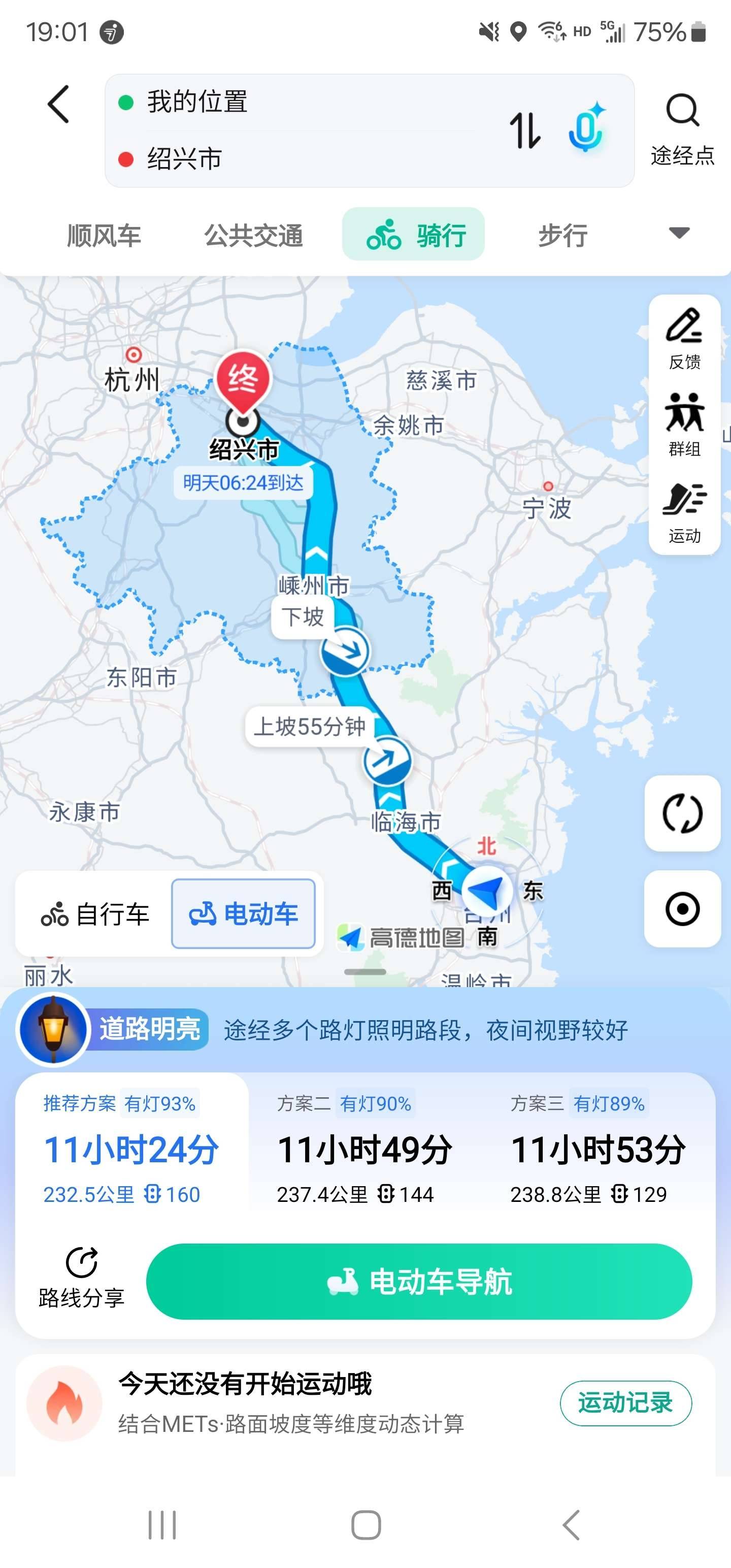Expand more travel modes dropdown

tap(679, 233)
